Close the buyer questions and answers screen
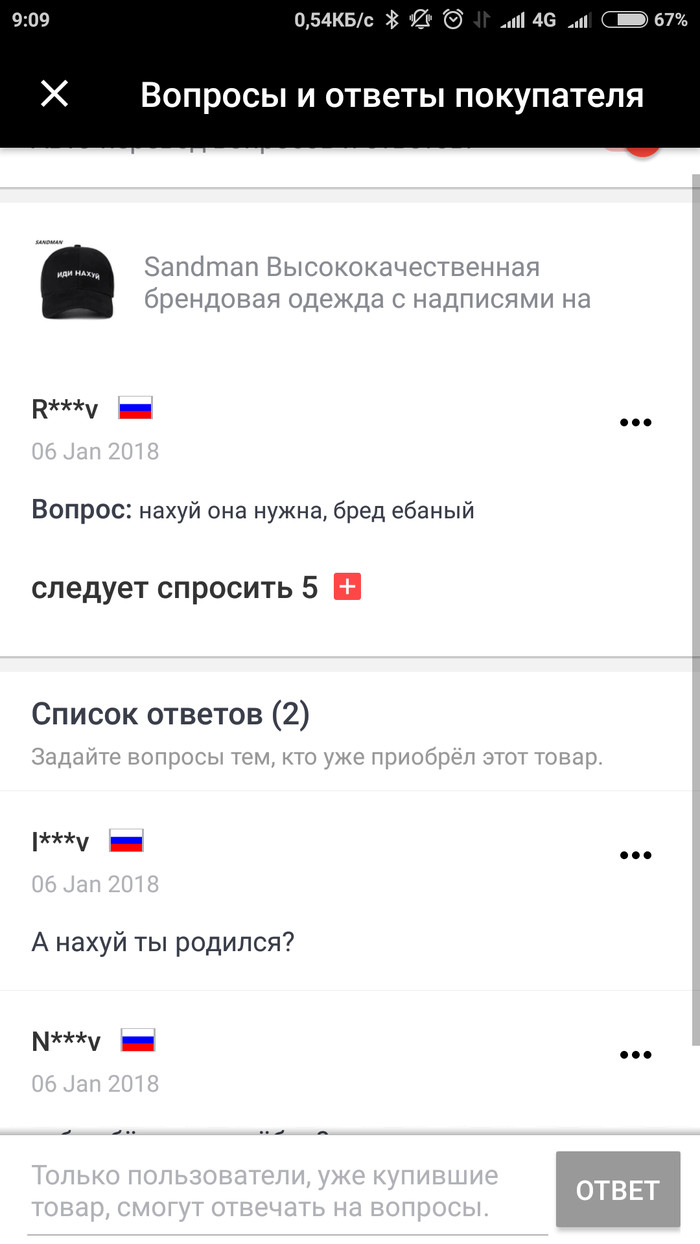This screenshot has width=700, height=1244. click(x=54, y=94)
